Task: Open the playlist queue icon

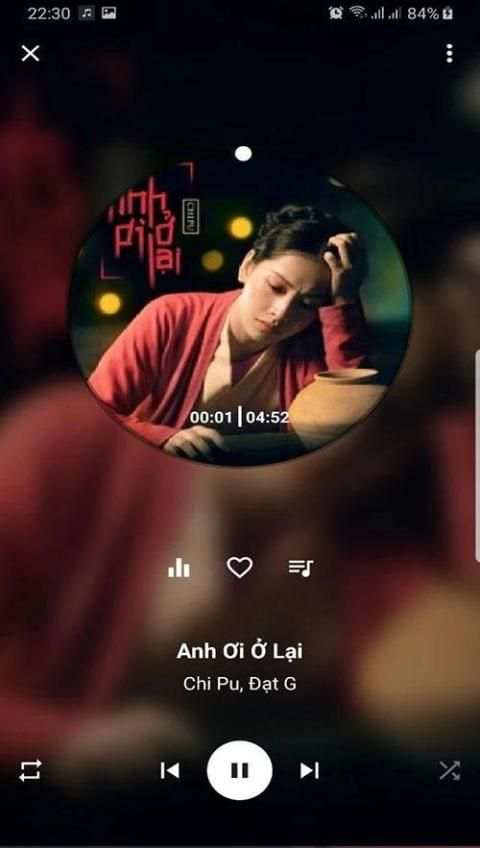Action: click(301, 567)
